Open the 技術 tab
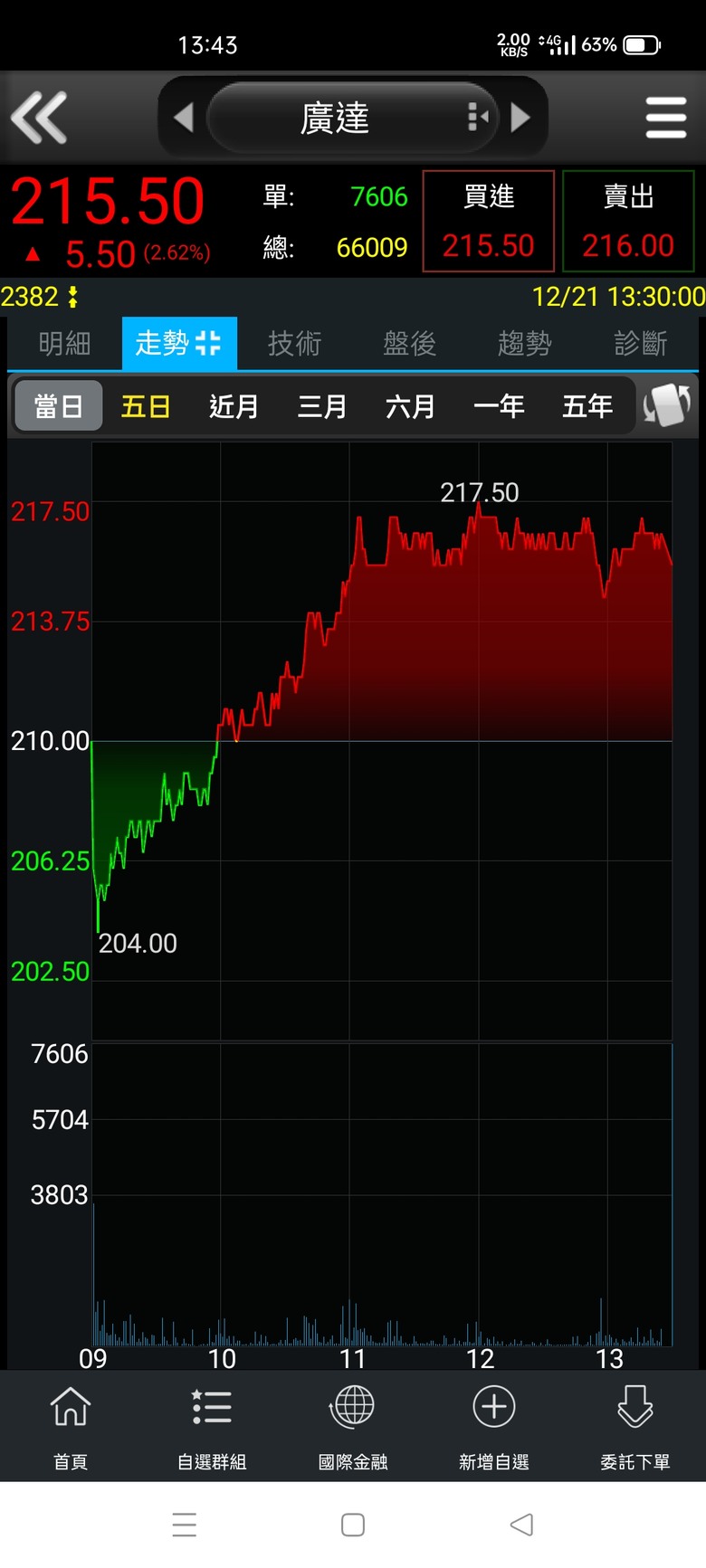Image resolution: width=706 pixels, height=1568 pixels. (x=294, y=344)
